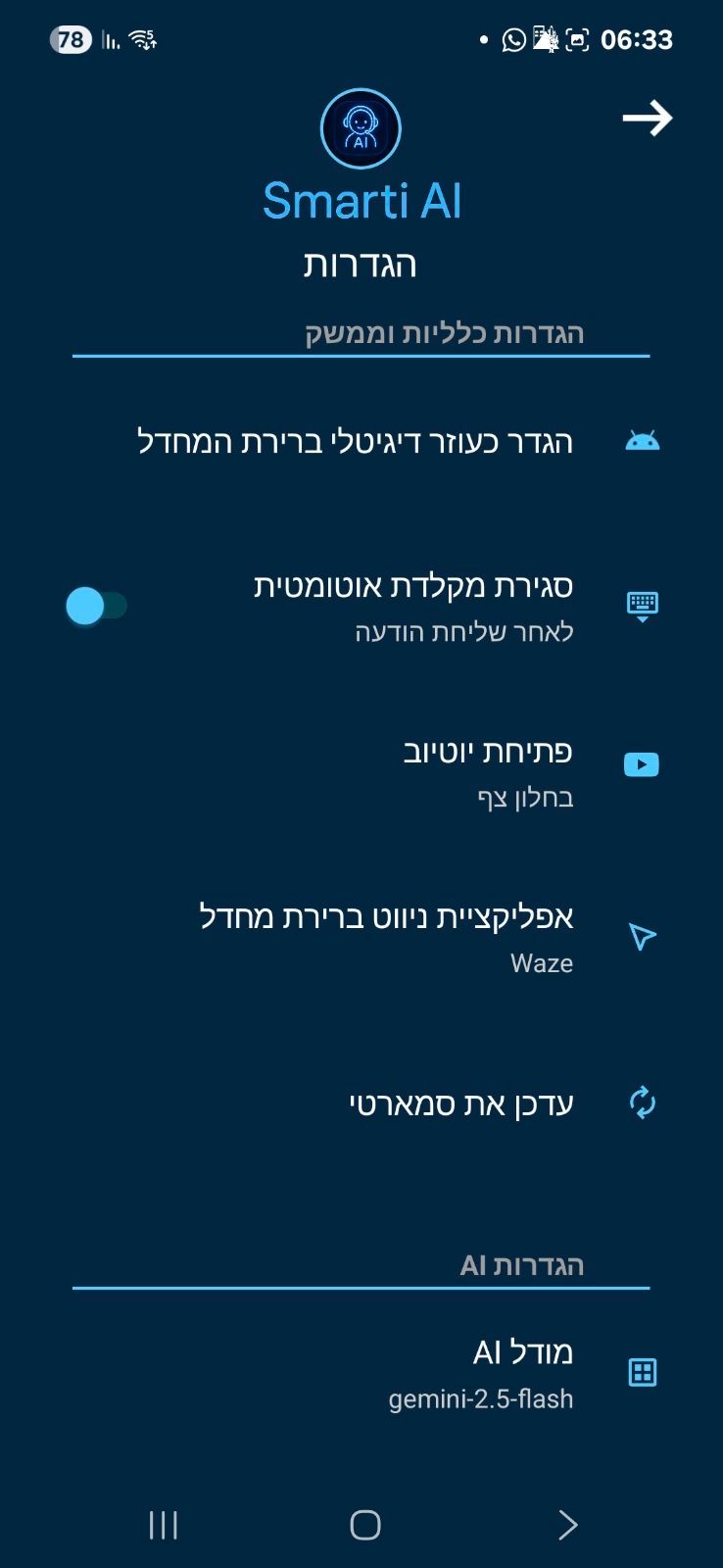
Task: Go to the home screen
Action: 364,1525
